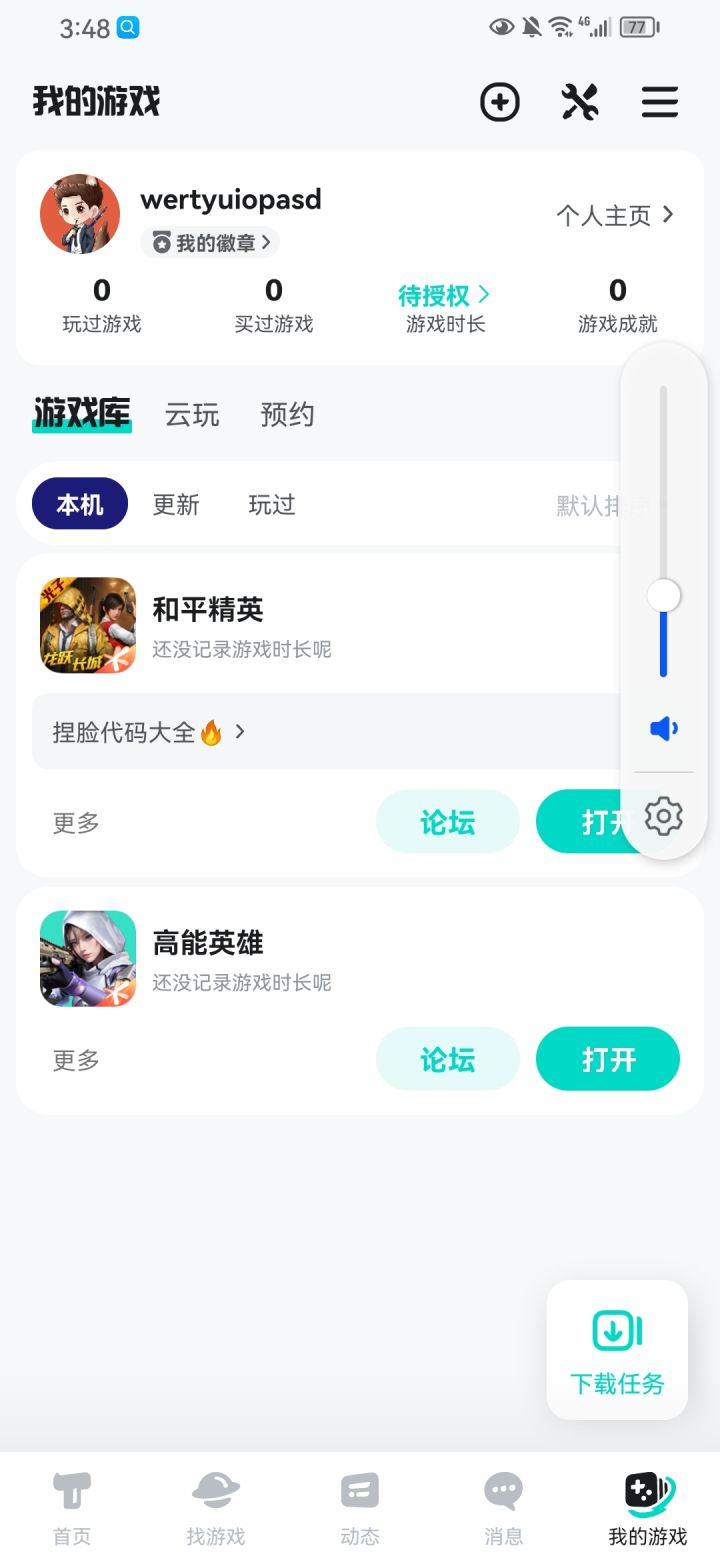The width and height of the screenshot is (720, 1560).
Task: Tap the add game plus icon
Action: pyautogui.click(x=499, y=102)
